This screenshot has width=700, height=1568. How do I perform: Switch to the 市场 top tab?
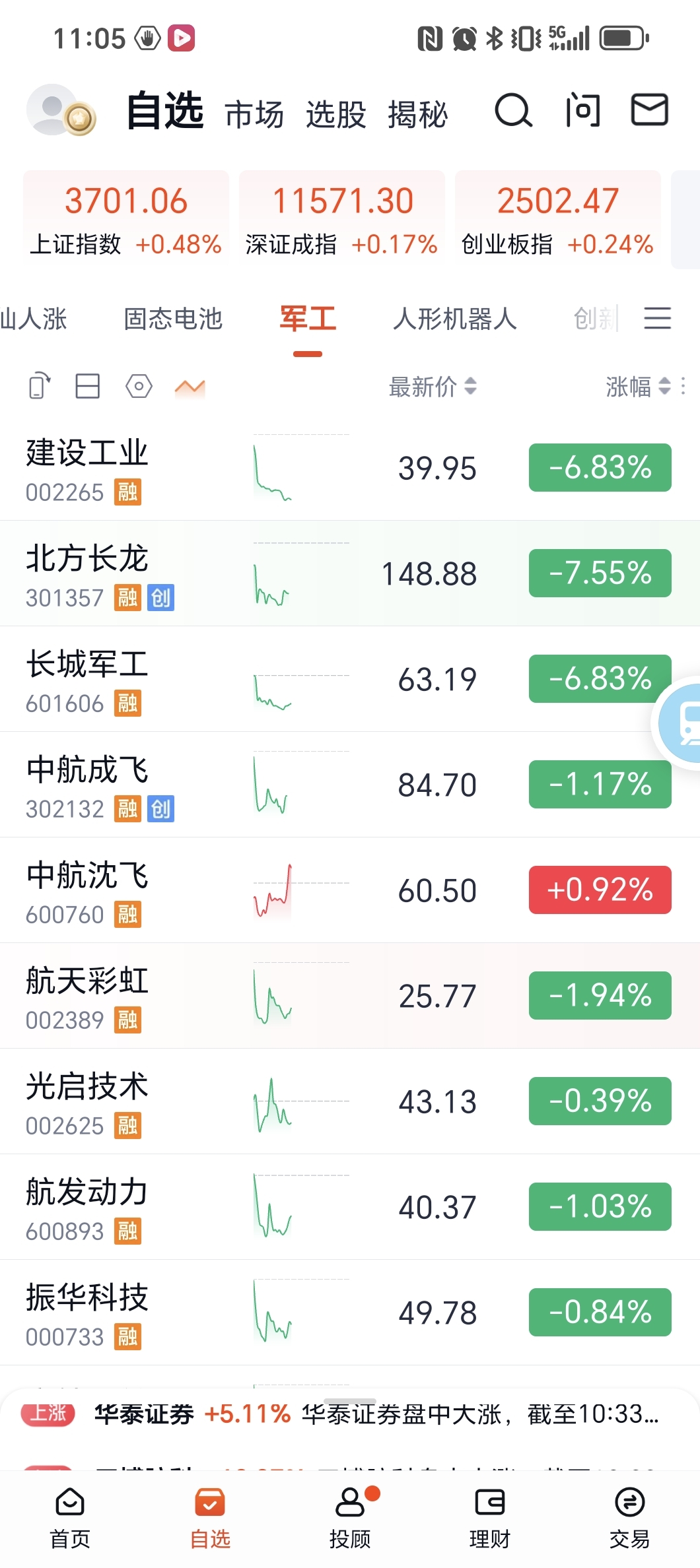(x=254, y=115)
